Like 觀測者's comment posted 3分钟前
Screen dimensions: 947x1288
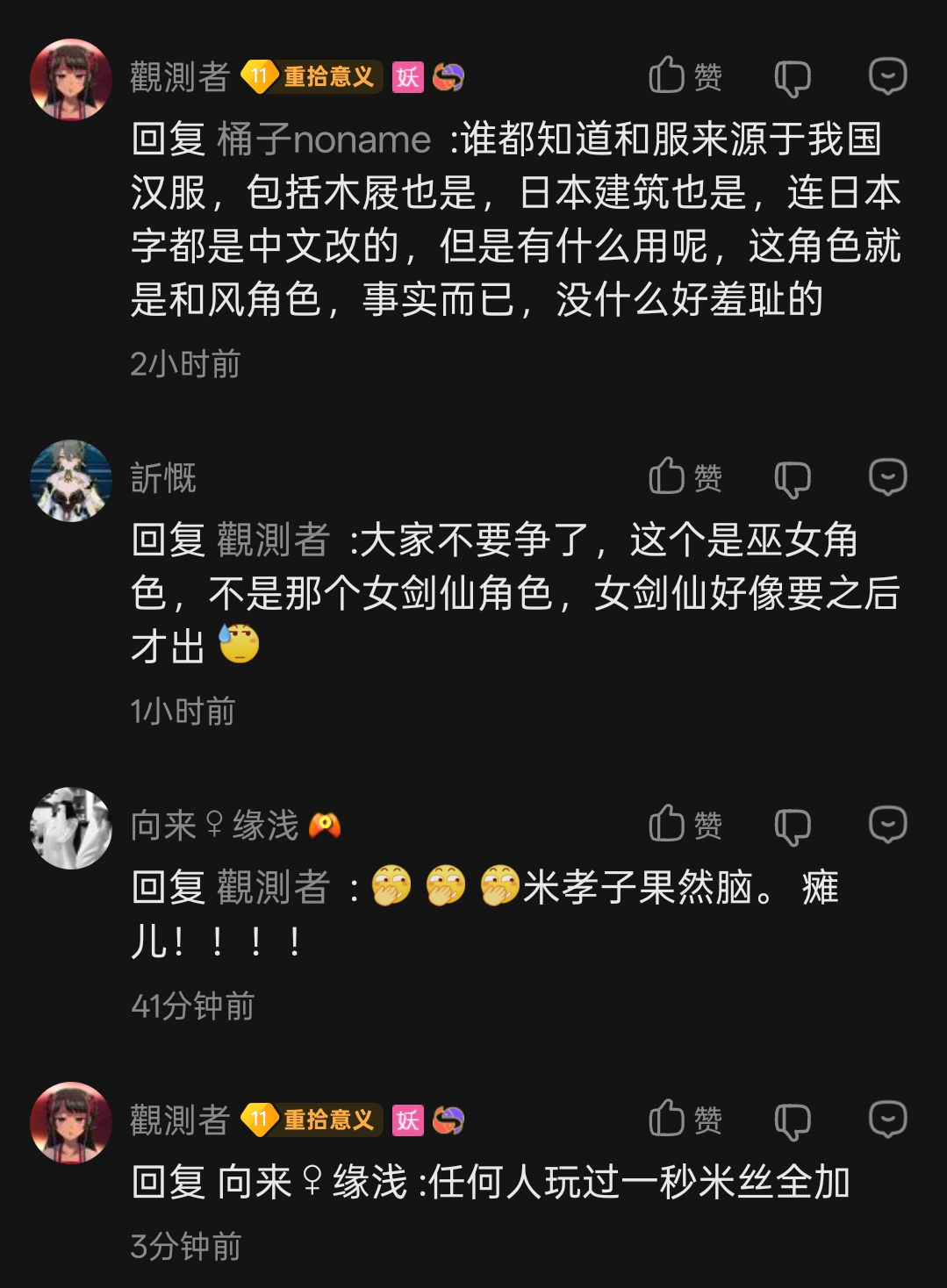click(x=684, y=1120)
